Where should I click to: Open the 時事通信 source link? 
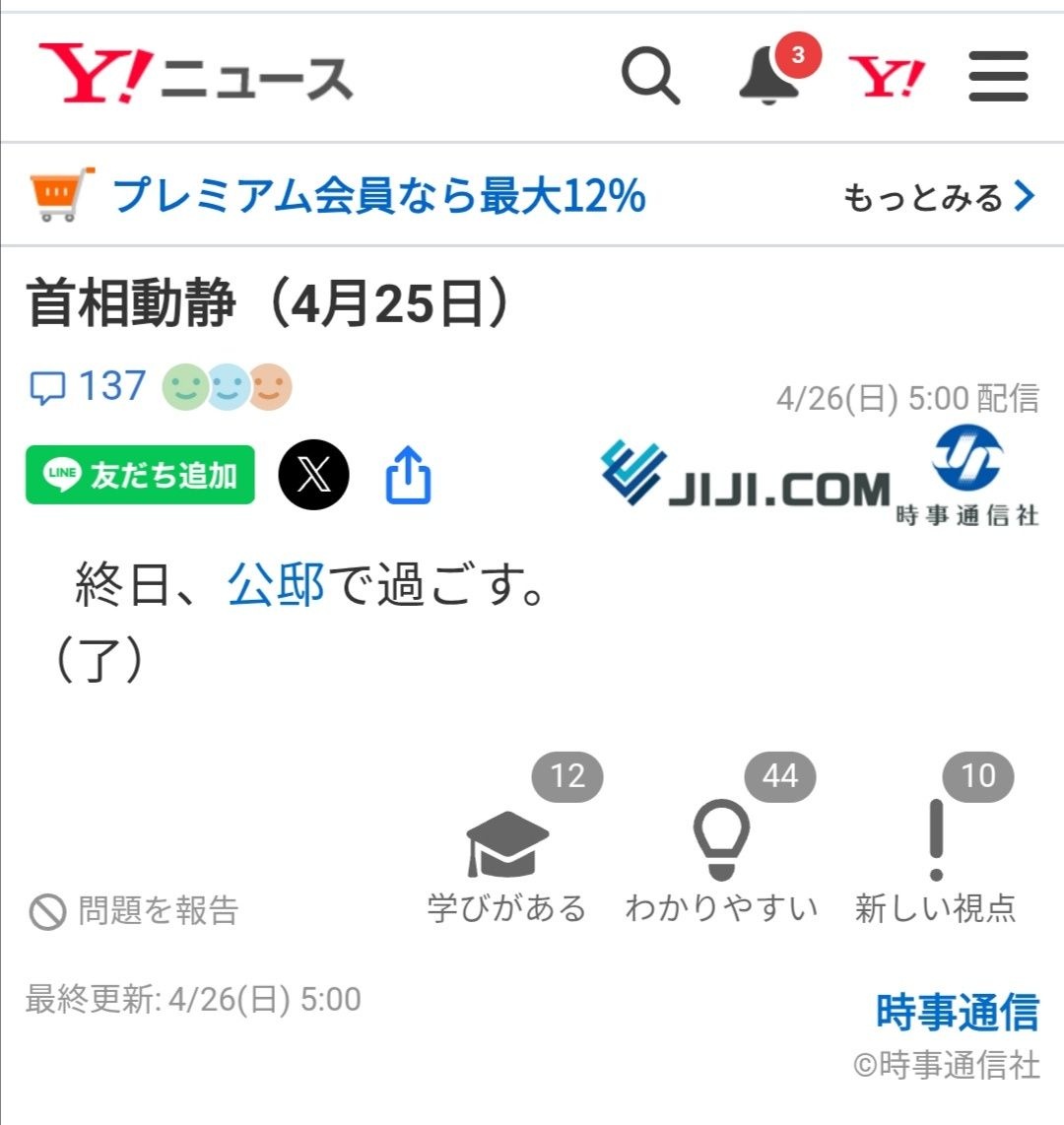(x=957, y=1012)
